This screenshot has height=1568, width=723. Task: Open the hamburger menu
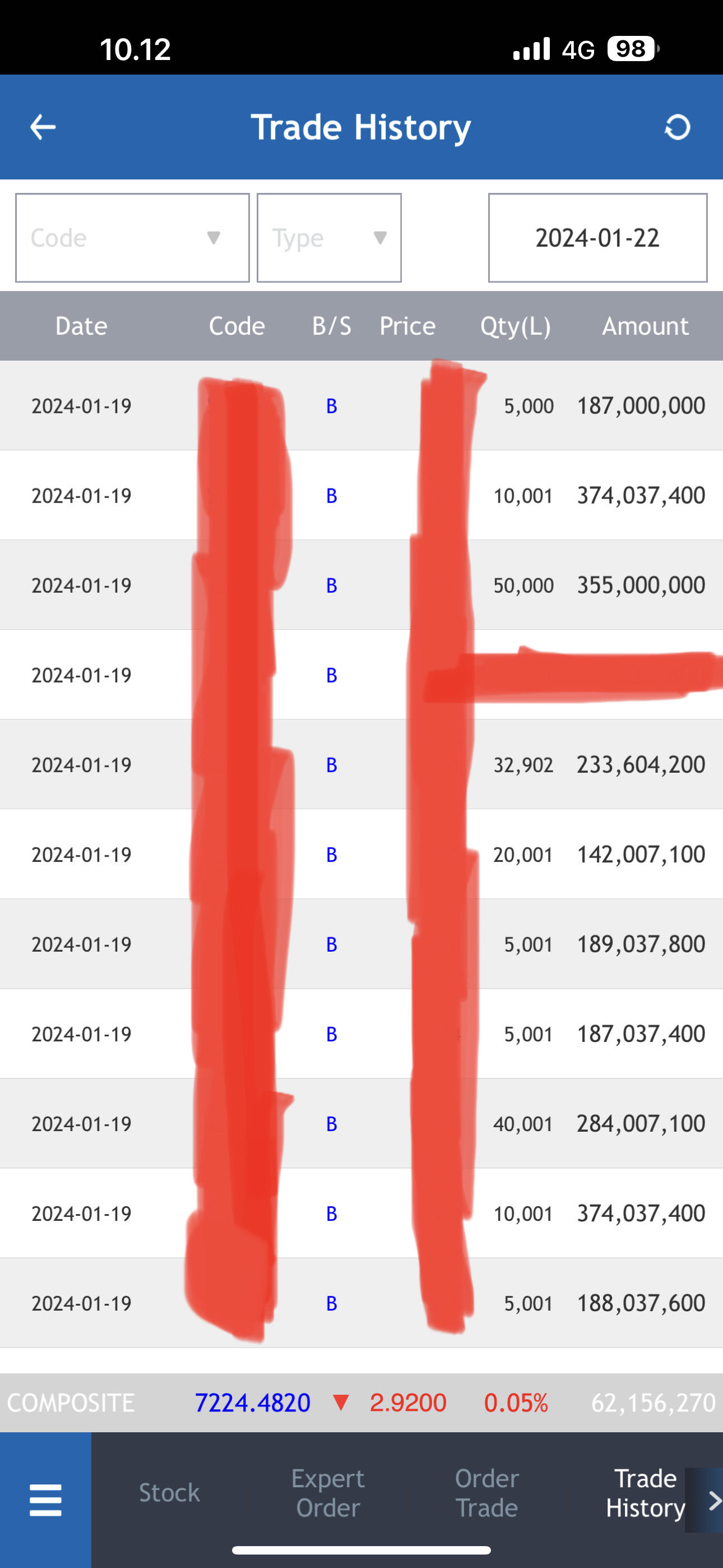pyautogui.click(x=45, y=1499)
